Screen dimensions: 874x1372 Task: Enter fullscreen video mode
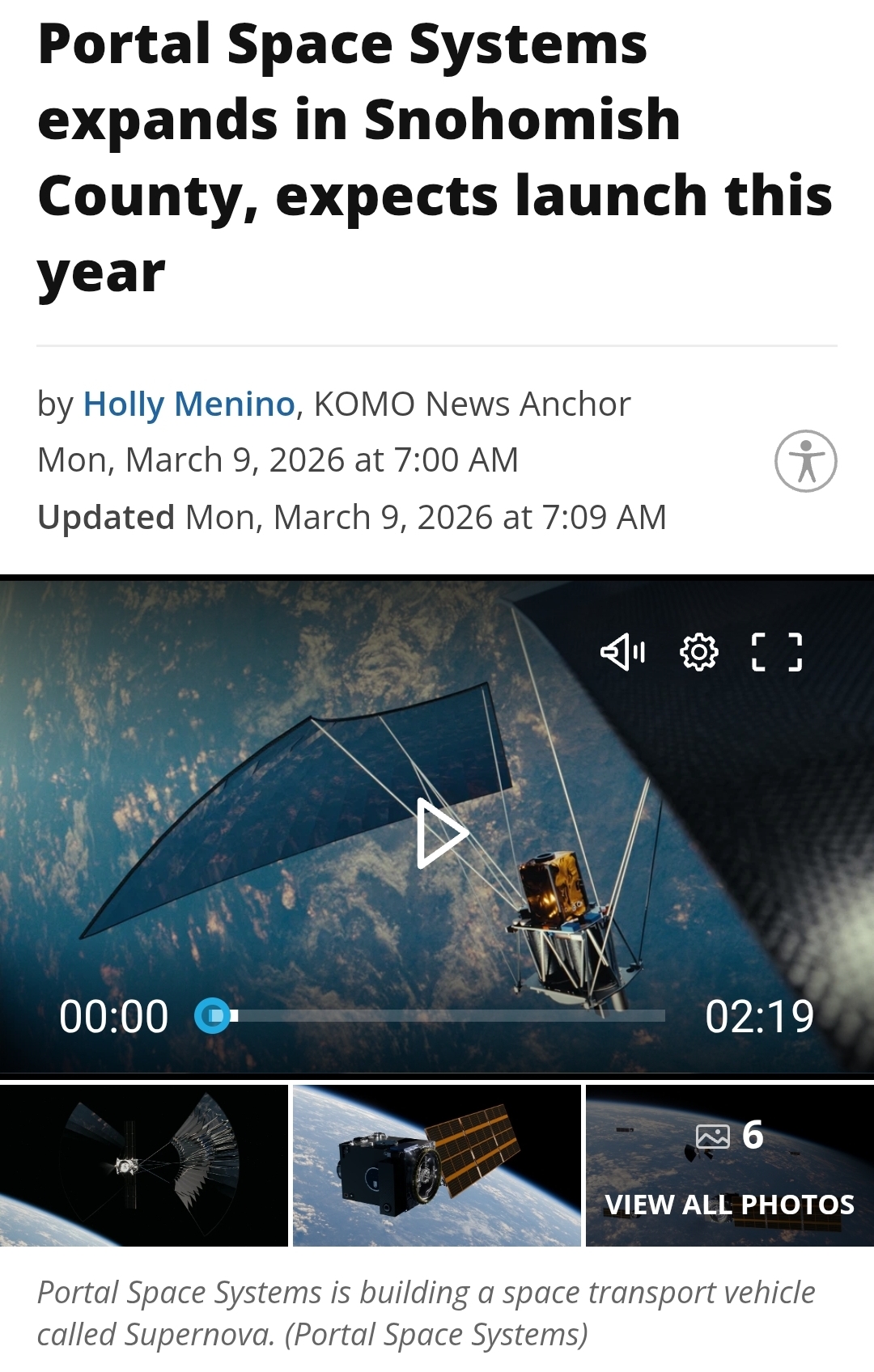click(776, 652)
